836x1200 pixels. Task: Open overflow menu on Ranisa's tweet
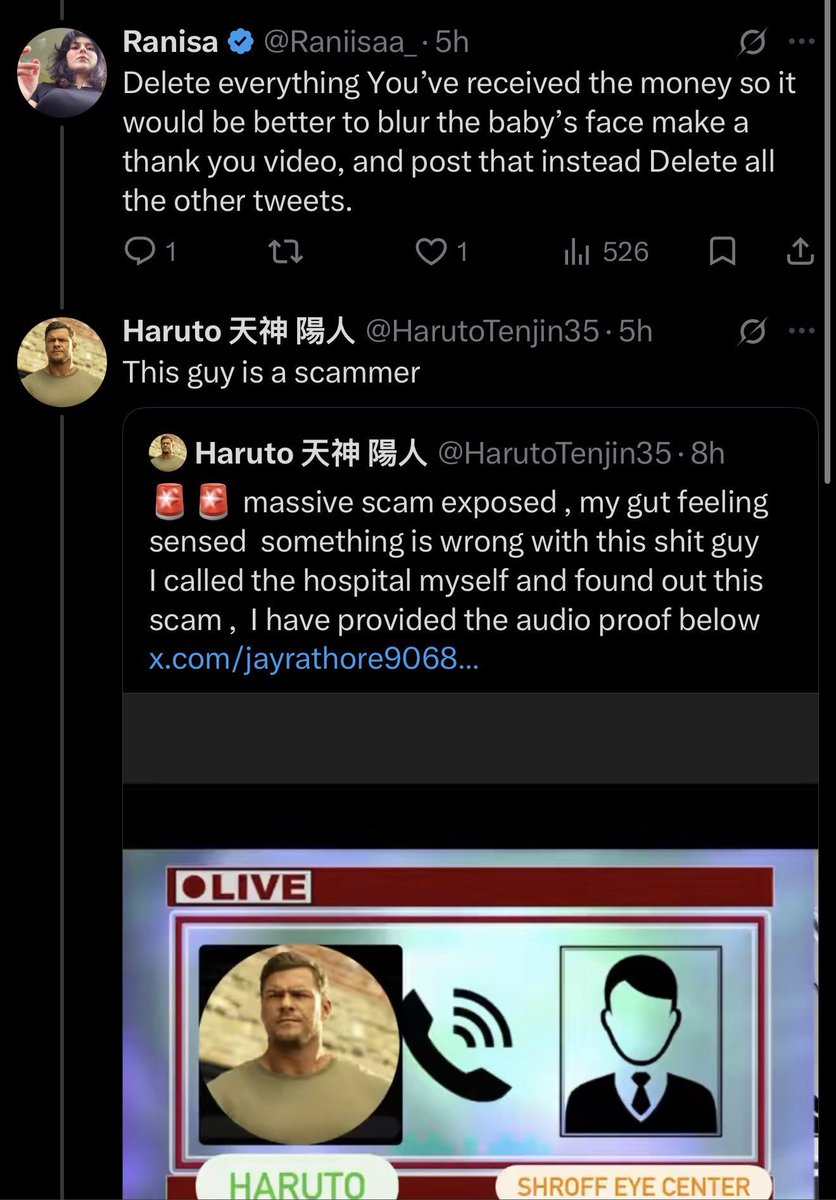(802, 42)
